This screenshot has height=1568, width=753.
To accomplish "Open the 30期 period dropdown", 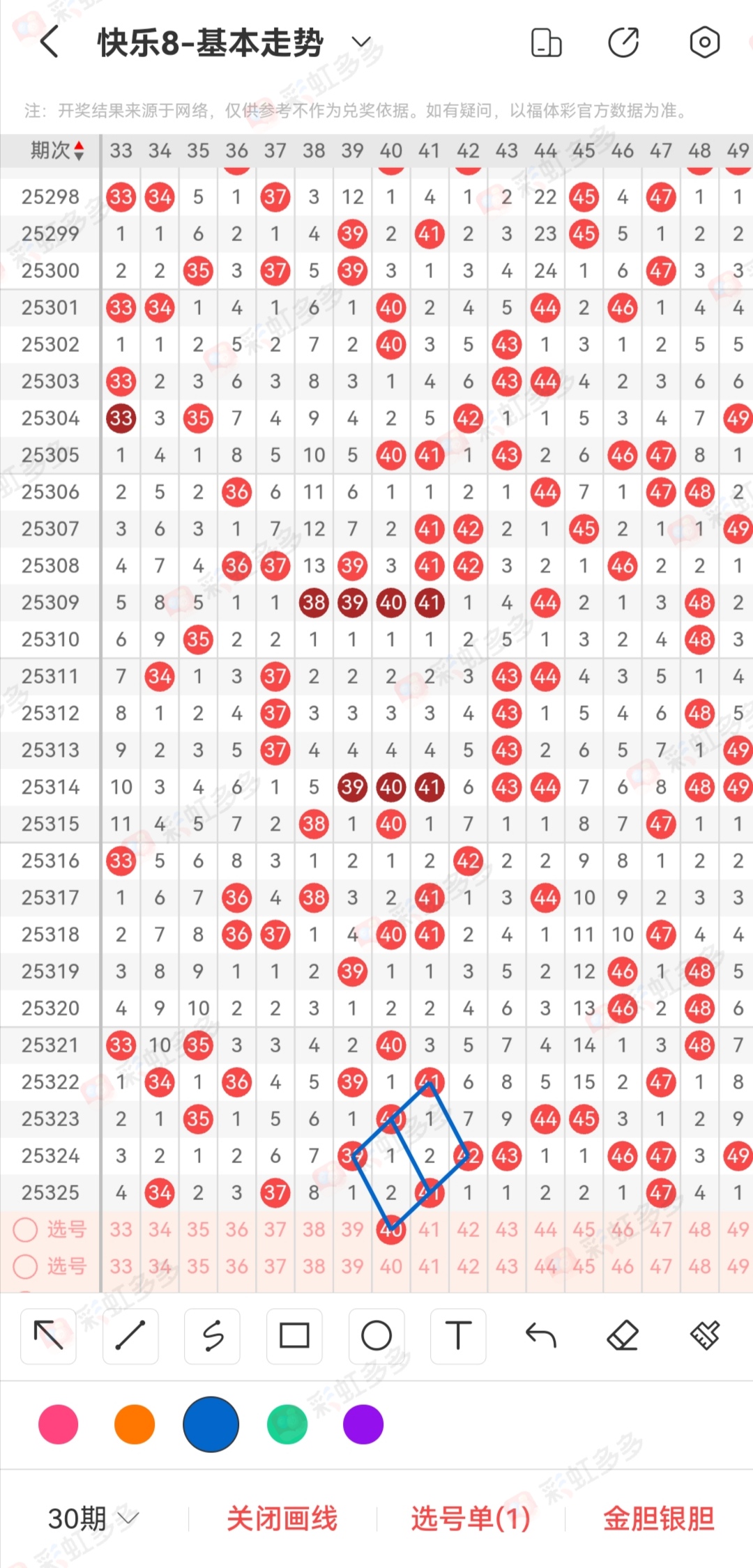I will [93, 1519].
